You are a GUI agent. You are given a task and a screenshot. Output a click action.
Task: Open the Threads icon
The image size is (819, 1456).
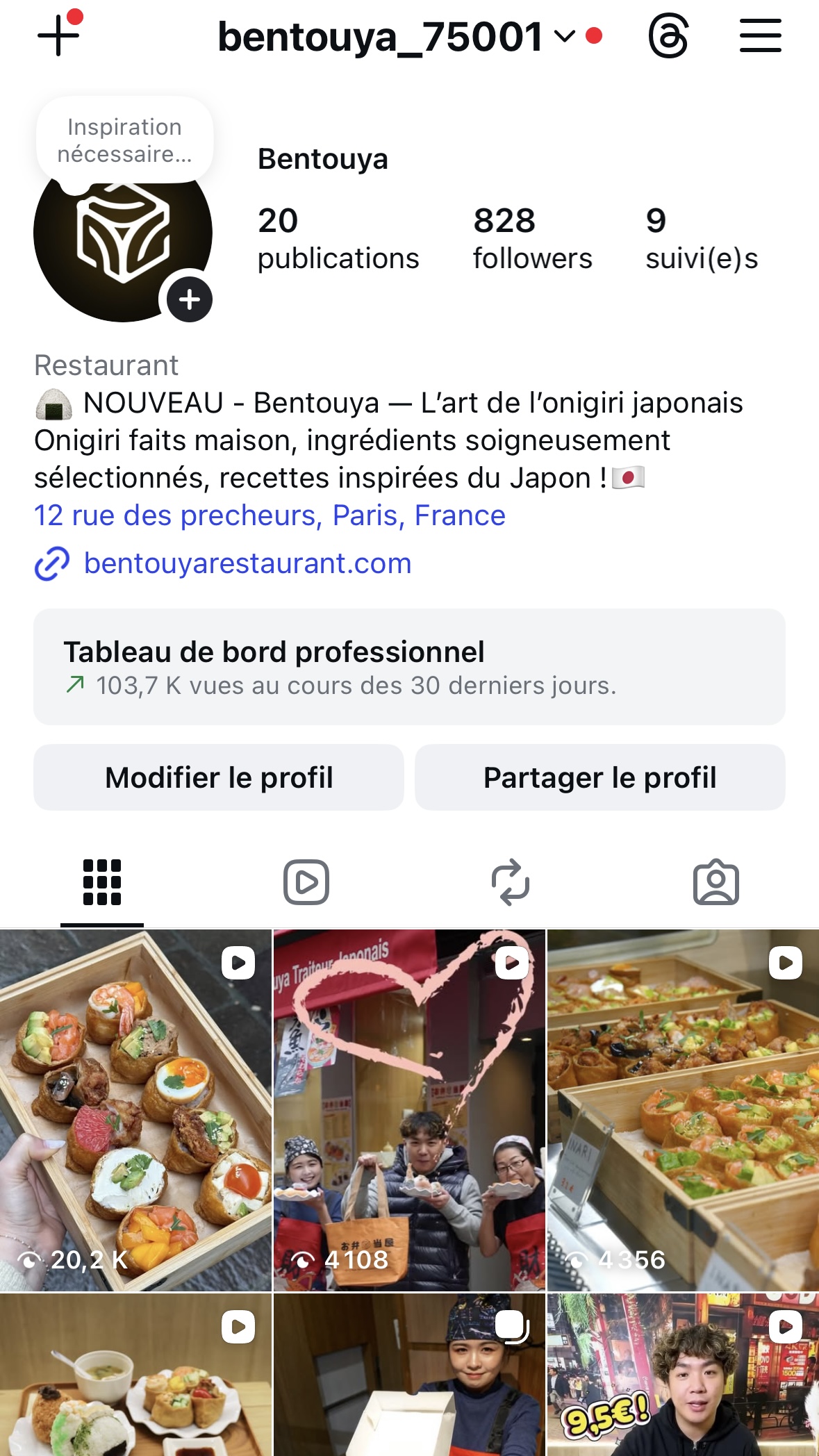coord(668,36)
